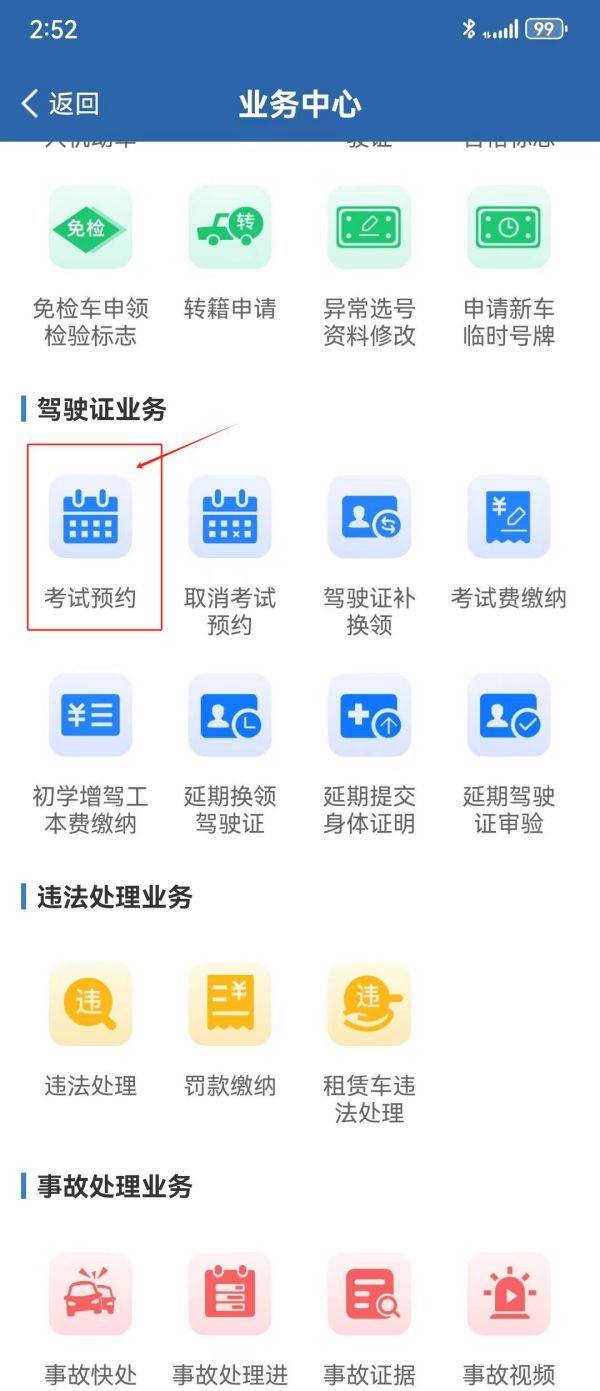Open 转籍申请 transfer application
The height and width of the screenshot is (1391, 600).
pos(230,227)
